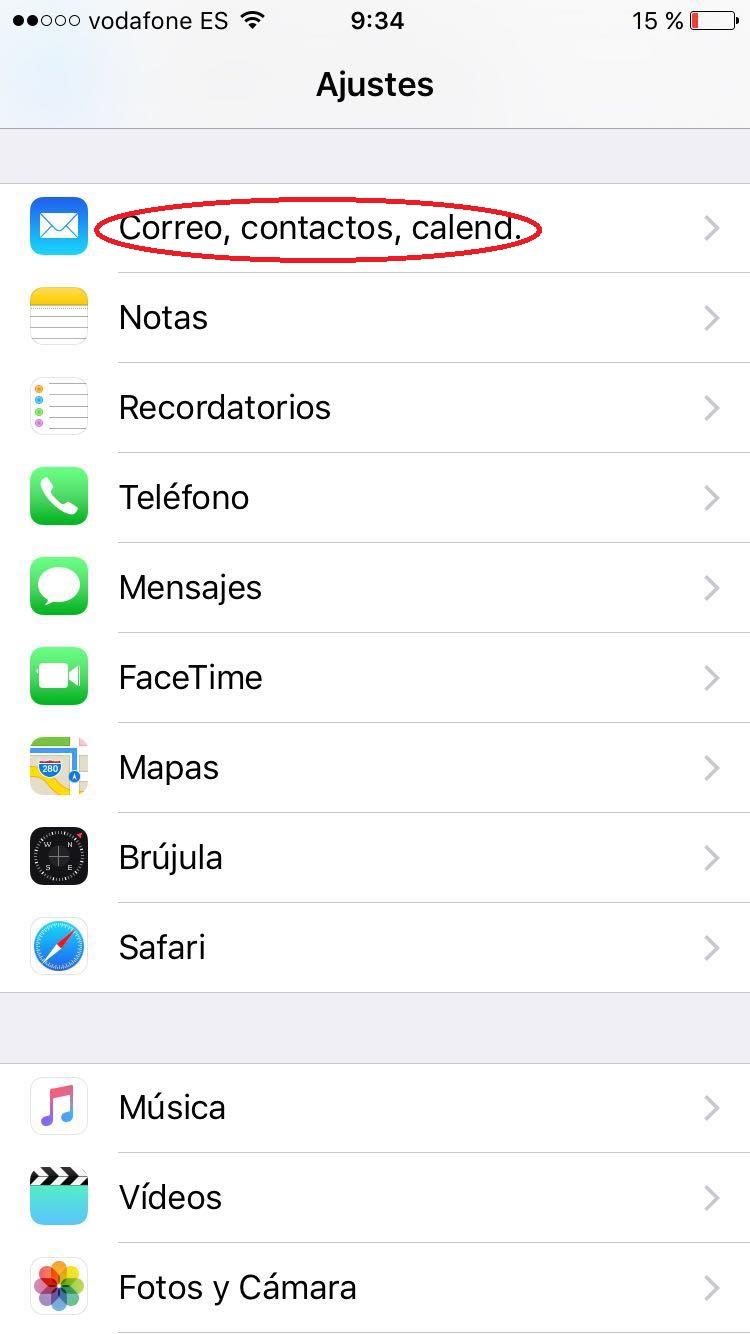The image size is (750, 1334).
Task: Open Teléfono settings
Action: [x=375, y=498]
